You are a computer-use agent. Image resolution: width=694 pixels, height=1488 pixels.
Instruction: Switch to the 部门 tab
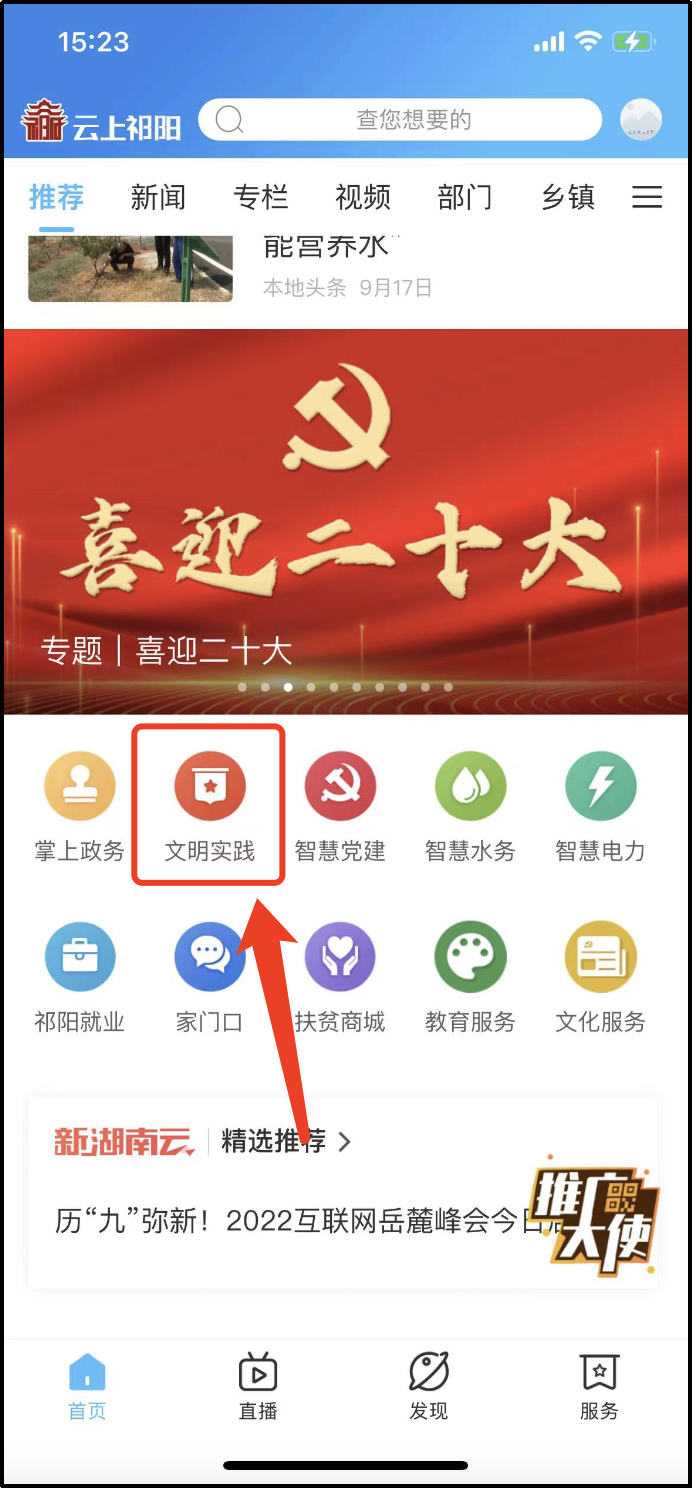[465, 197]
